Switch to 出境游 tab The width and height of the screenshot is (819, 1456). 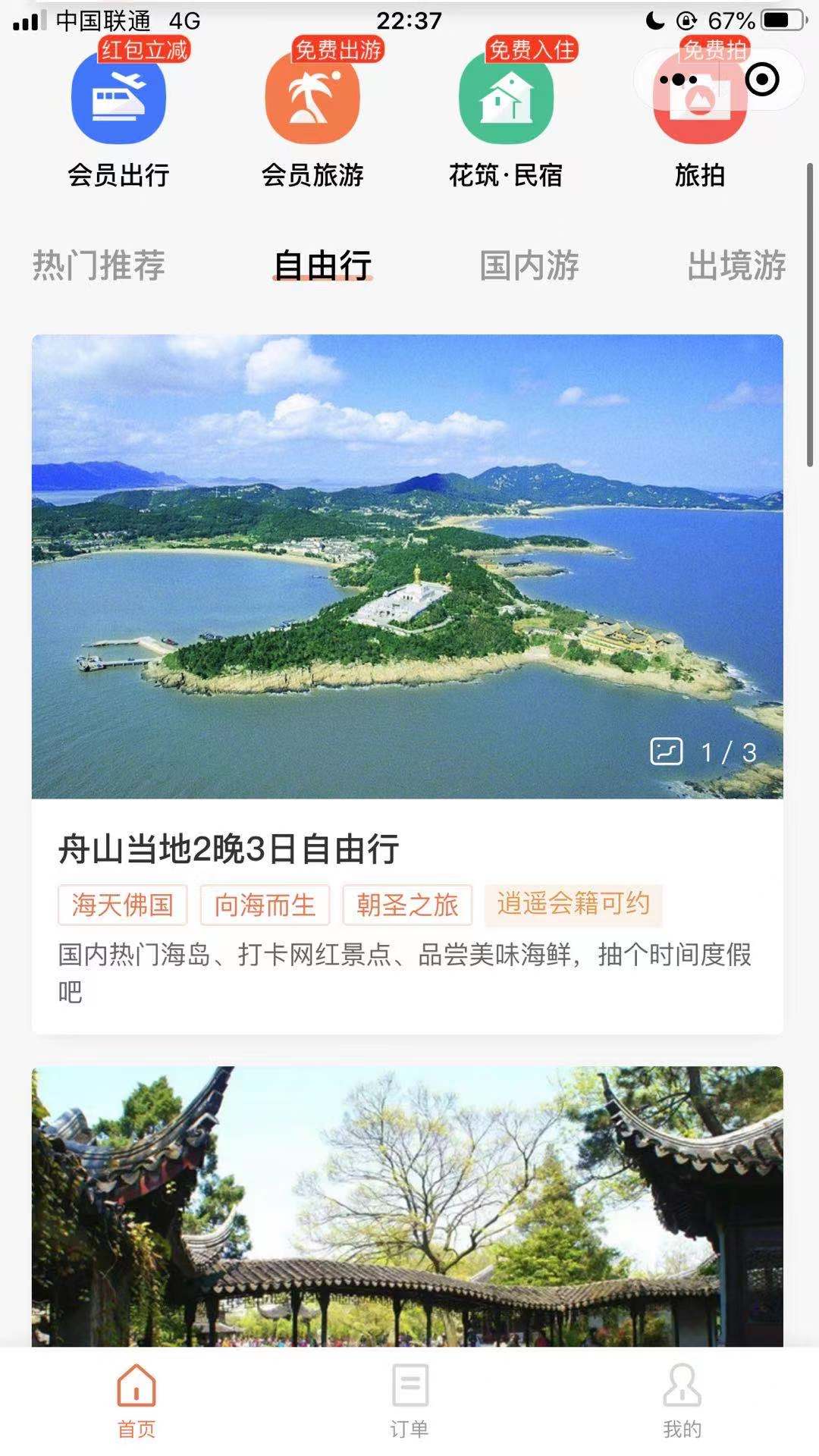(x=736, y=265)
